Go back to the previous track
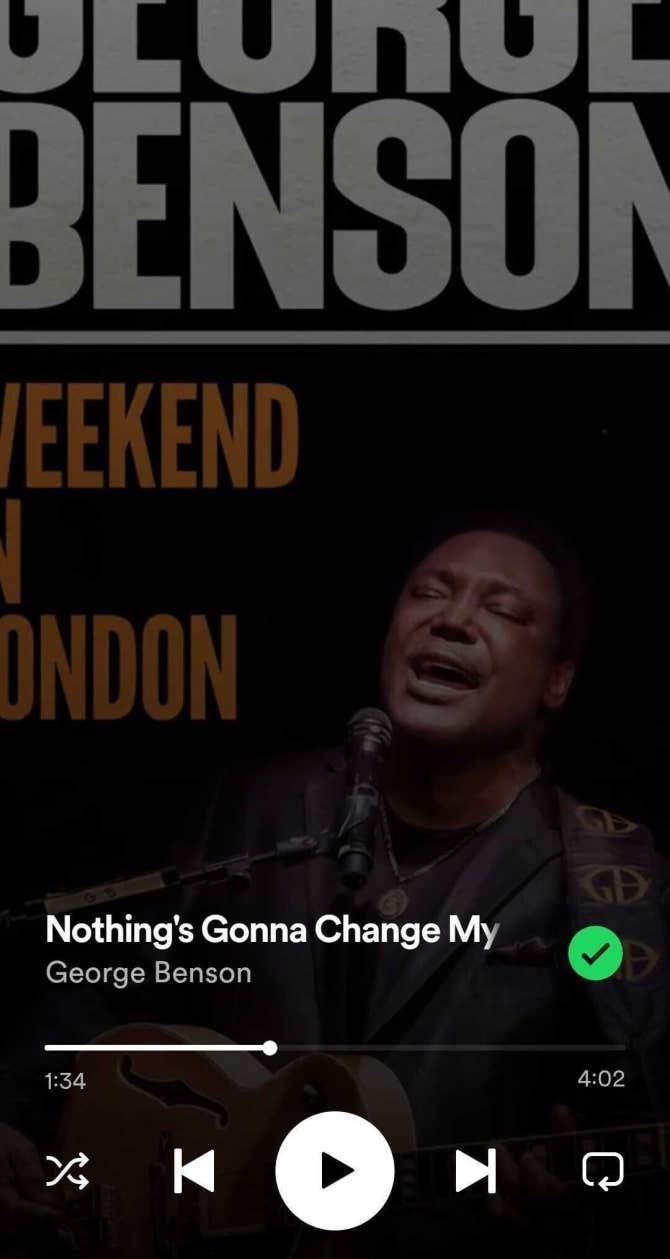670x1259 pixels. pos(194,1171)
